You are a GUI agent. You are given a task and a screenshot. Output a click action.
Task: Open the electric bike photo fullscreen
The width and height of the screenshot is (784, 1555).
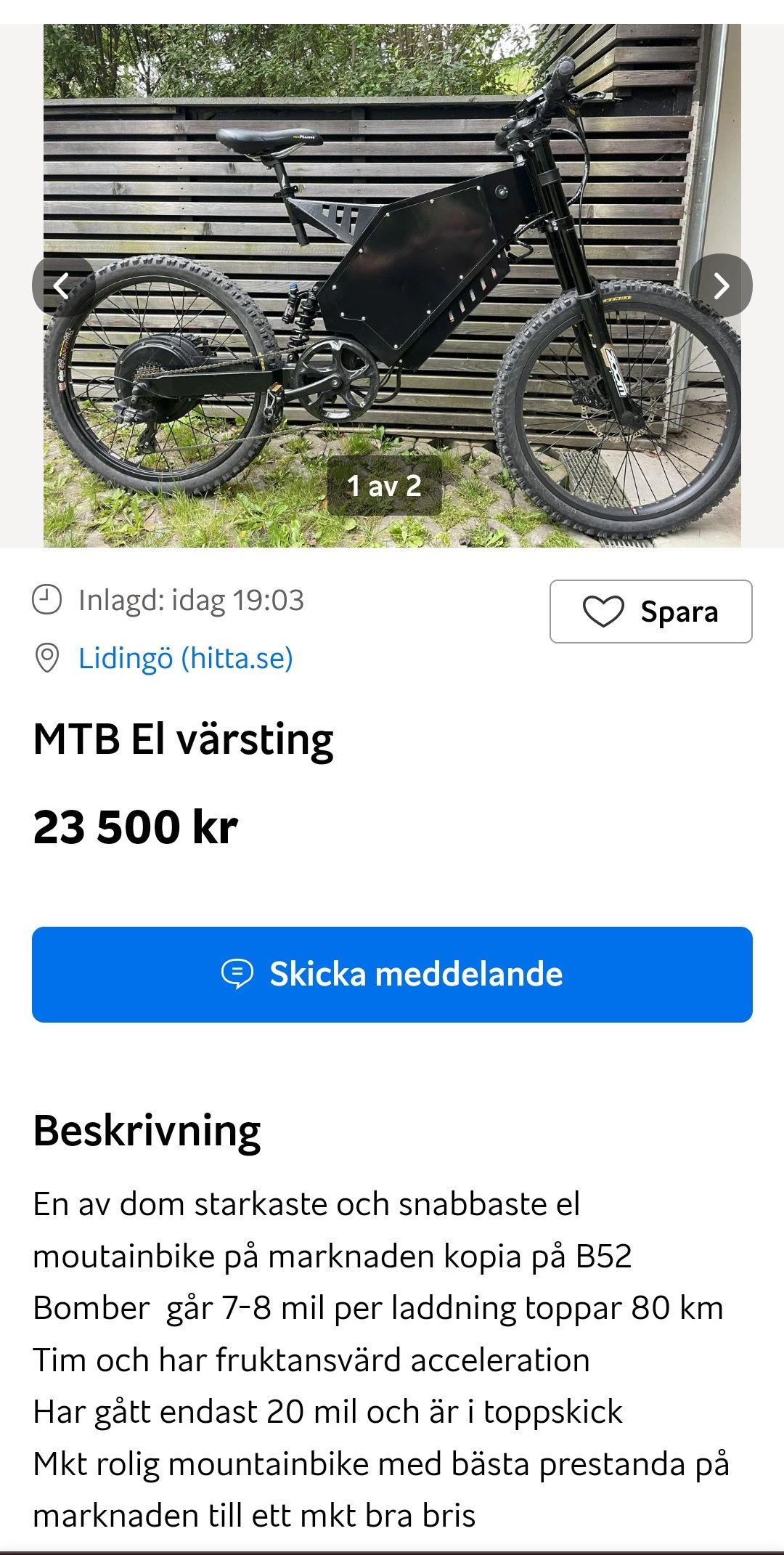click(392, 218)
